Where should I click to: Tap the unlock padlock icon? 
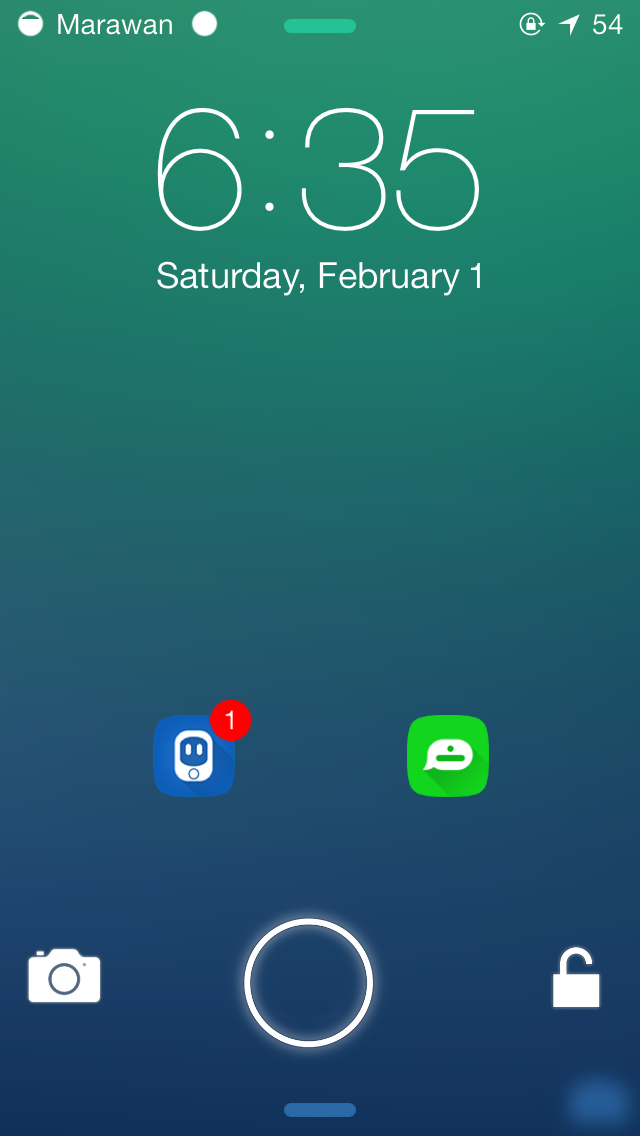(x=576, y=978)
